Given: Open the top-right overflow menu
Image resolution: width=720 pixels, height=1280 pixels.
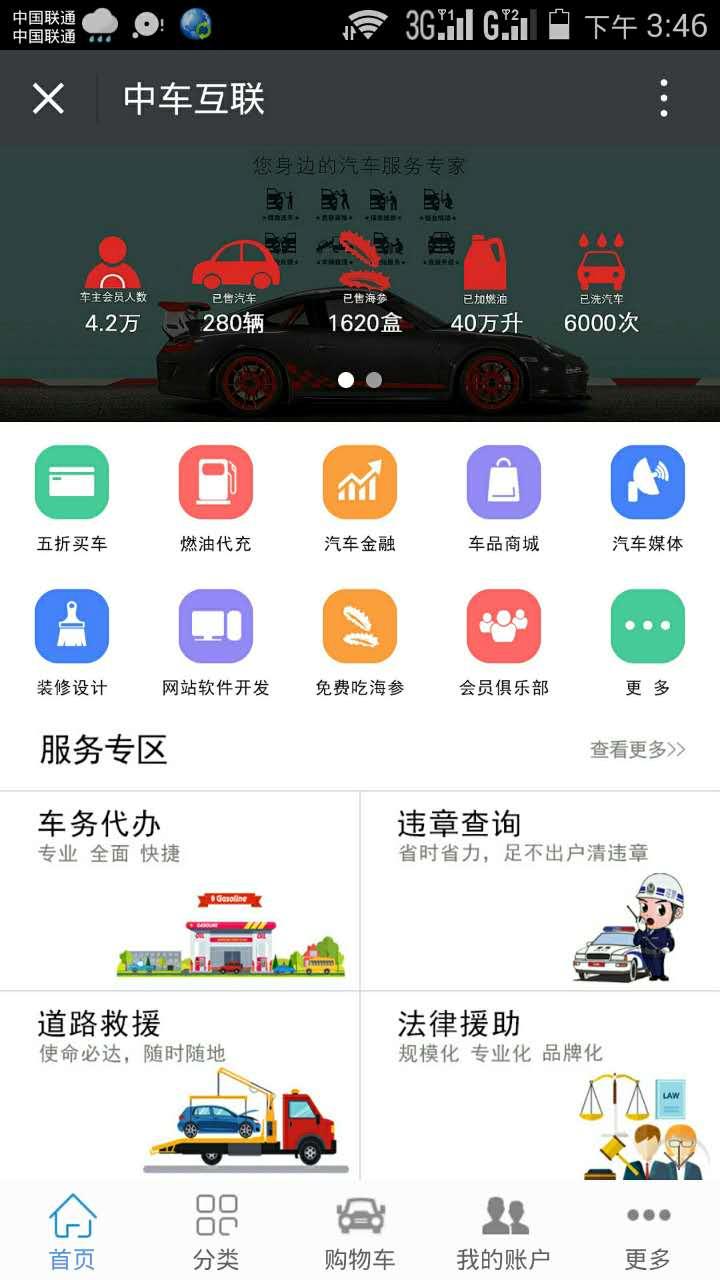Looking at the screenshot, I should tap(662, 97).
